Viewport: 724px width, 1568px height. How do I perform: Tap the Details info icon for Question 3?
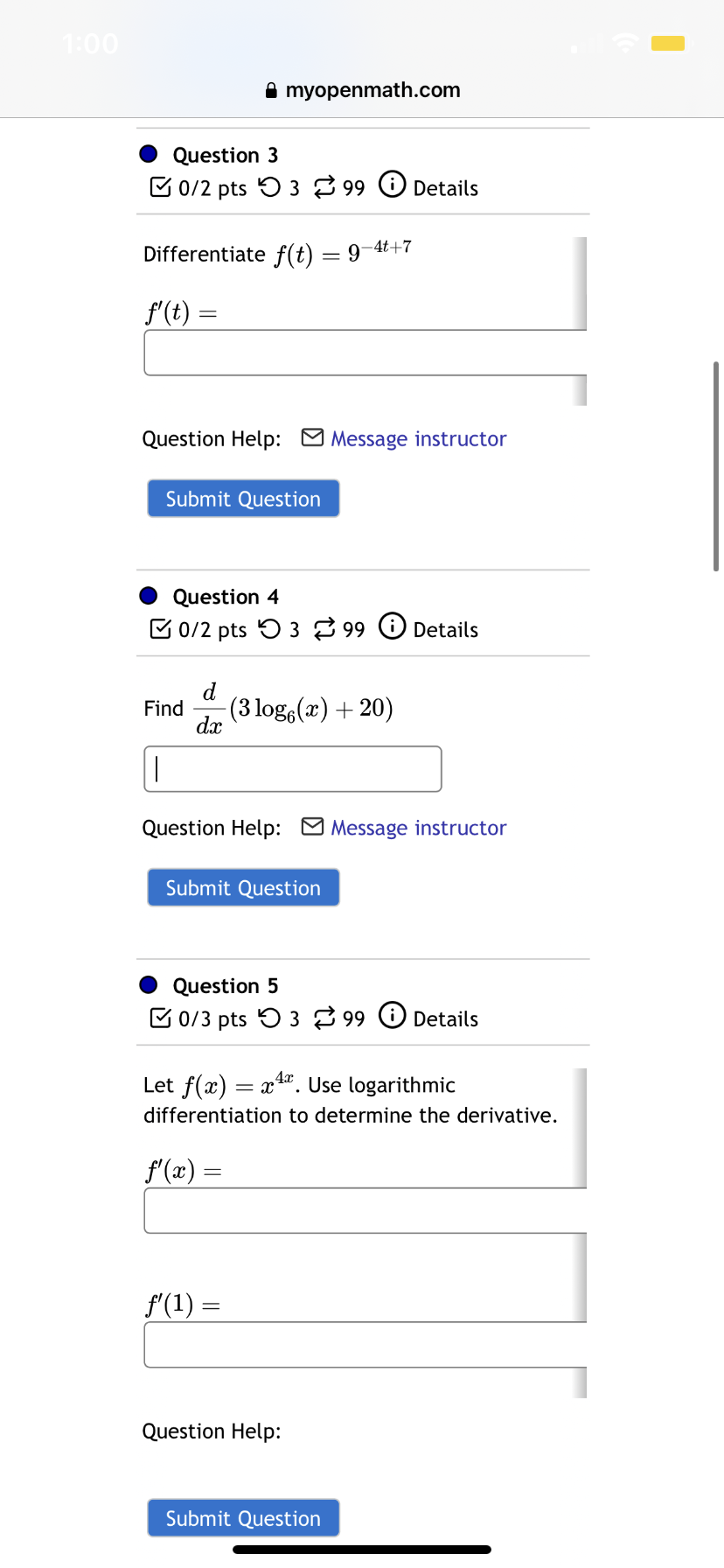pos(393,185)
